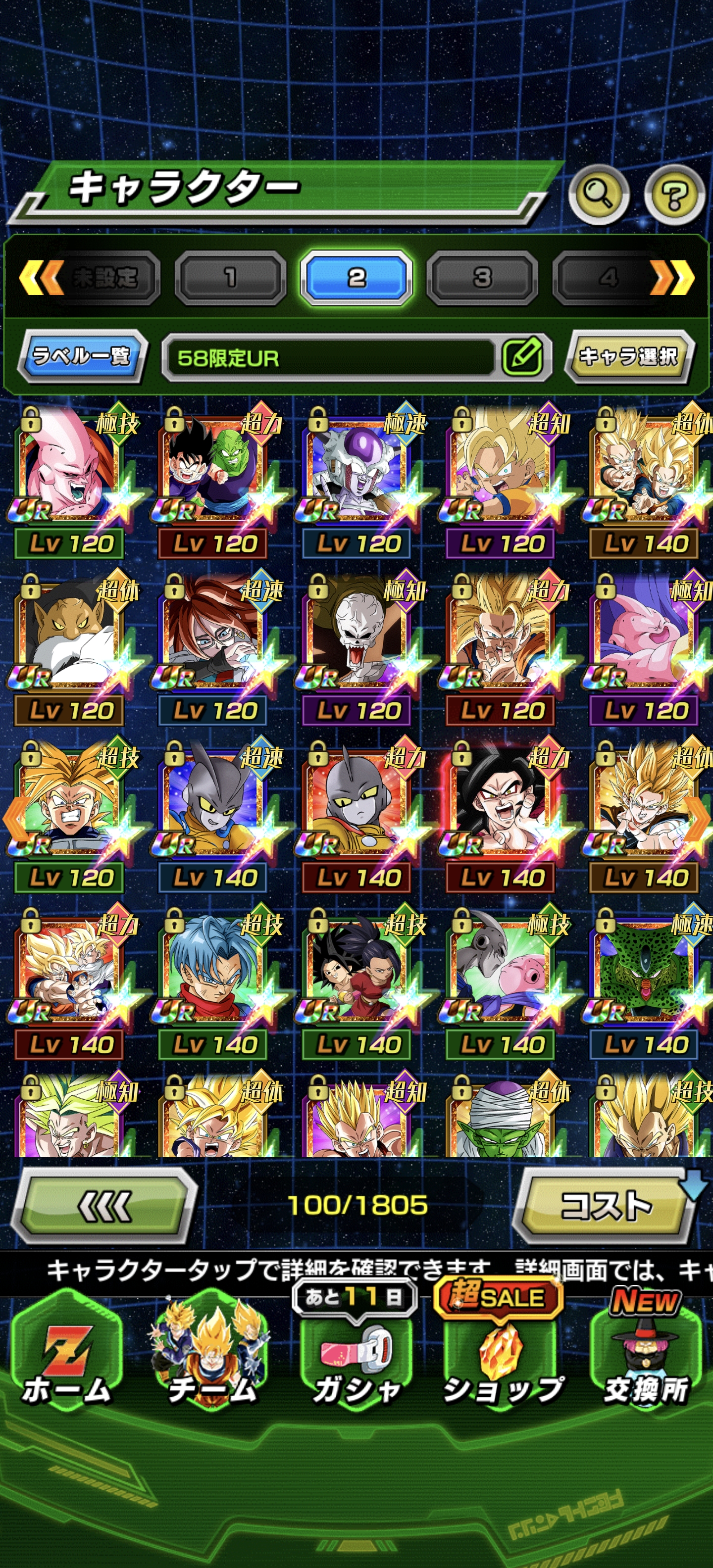Open the magnifying glass search
Viewport: 713px width, 1568px height.
tap(598, 194)
